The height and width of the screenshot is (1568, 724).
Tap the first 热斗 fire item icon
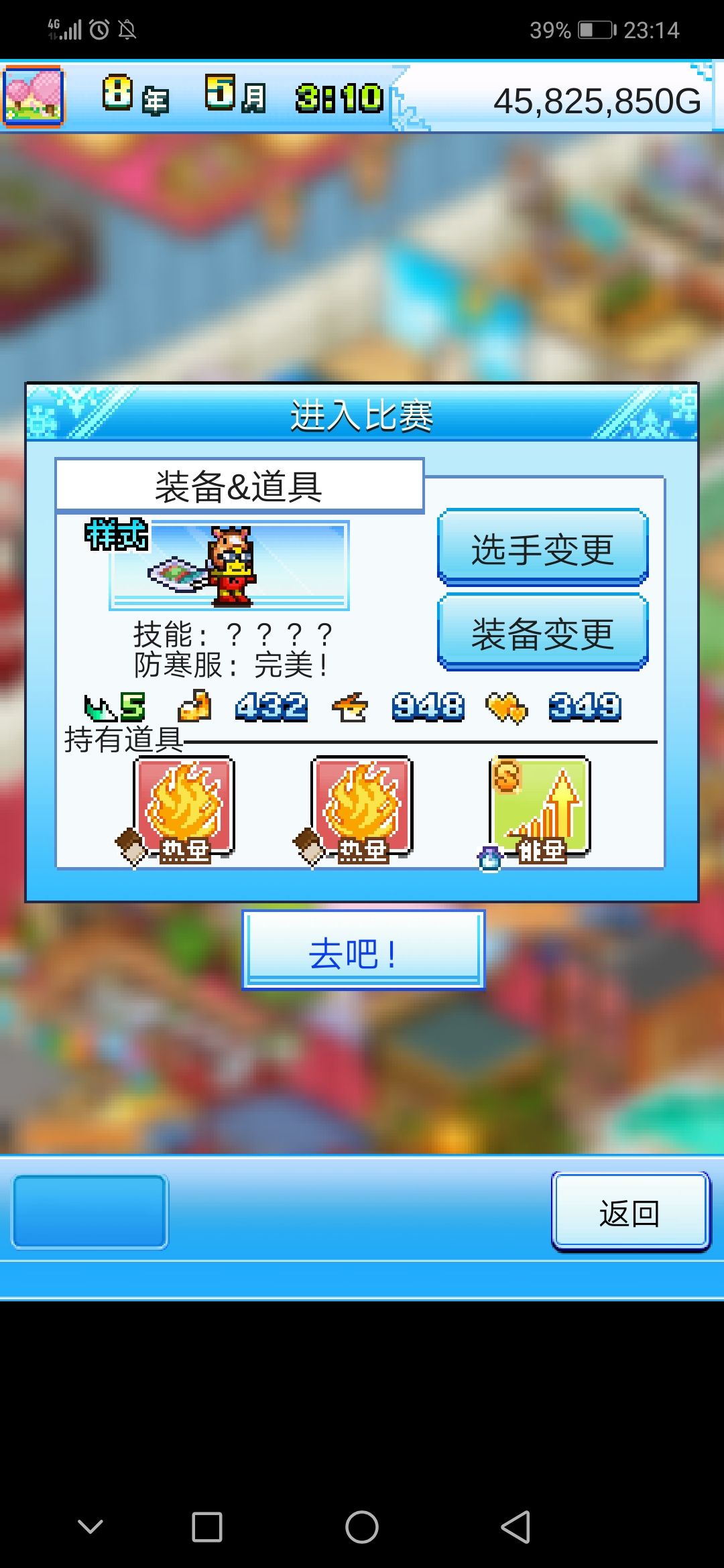pos(183,807)
